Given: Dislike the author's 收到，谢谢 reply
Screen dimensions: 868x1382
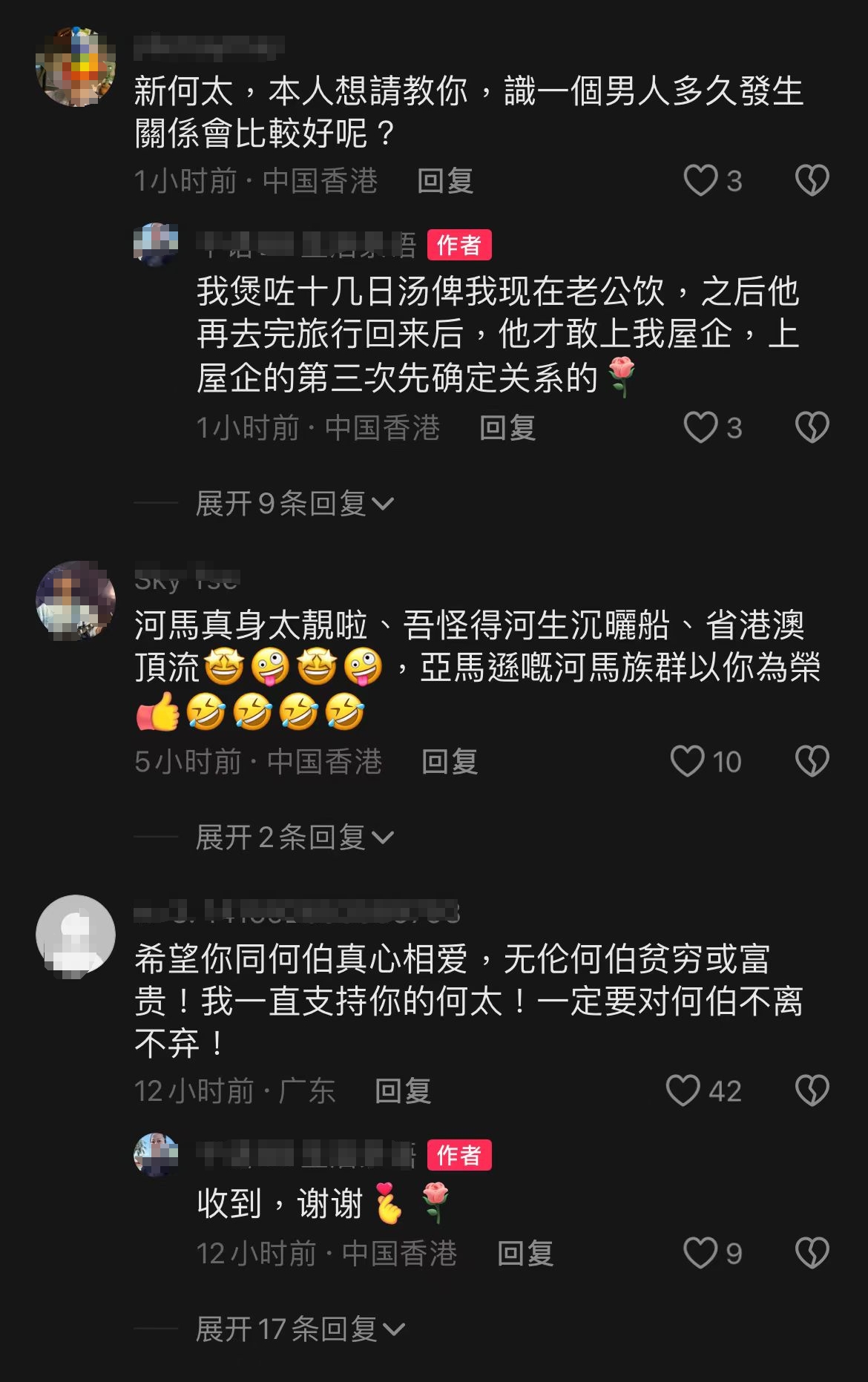Looking at the screenshot, I should pos(812,1253).
